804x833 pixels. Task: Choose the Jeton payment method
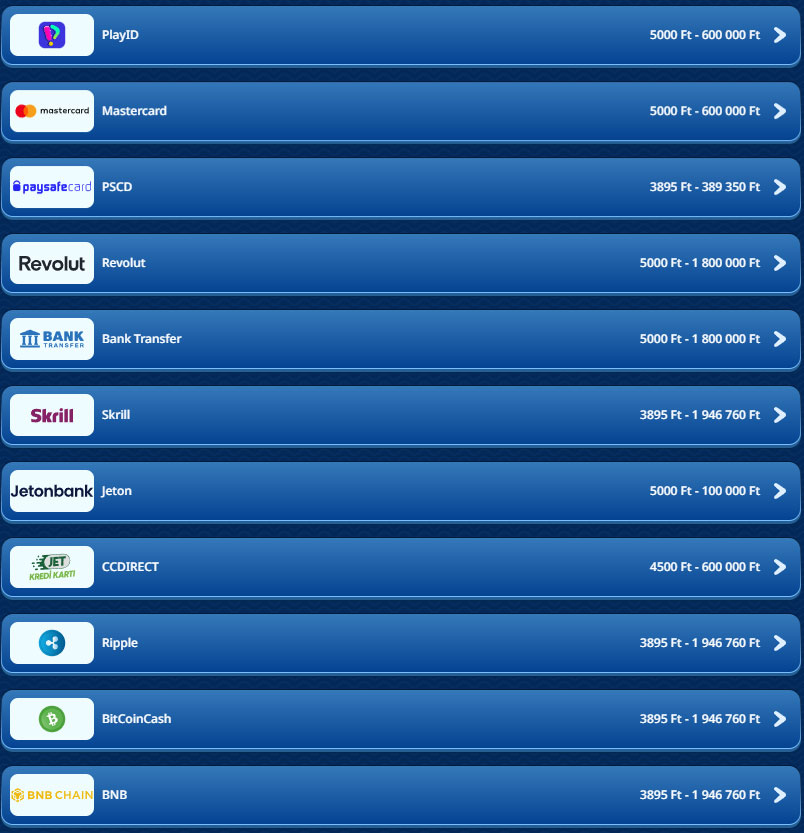(x=400, y=490)
